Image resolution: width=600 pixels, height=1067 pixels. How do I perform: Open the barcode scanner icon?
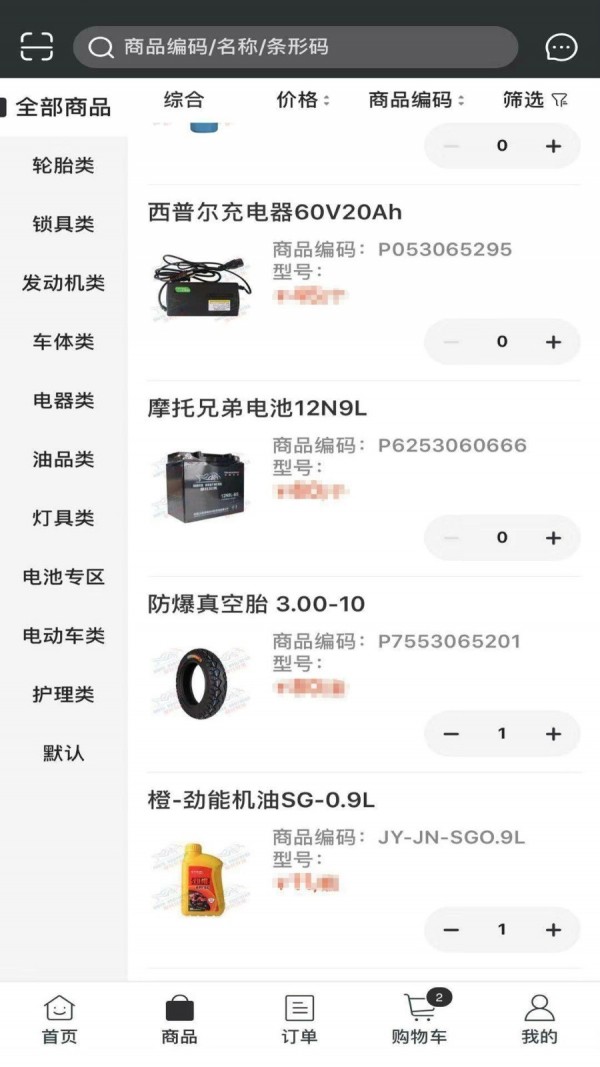point(36,46)
